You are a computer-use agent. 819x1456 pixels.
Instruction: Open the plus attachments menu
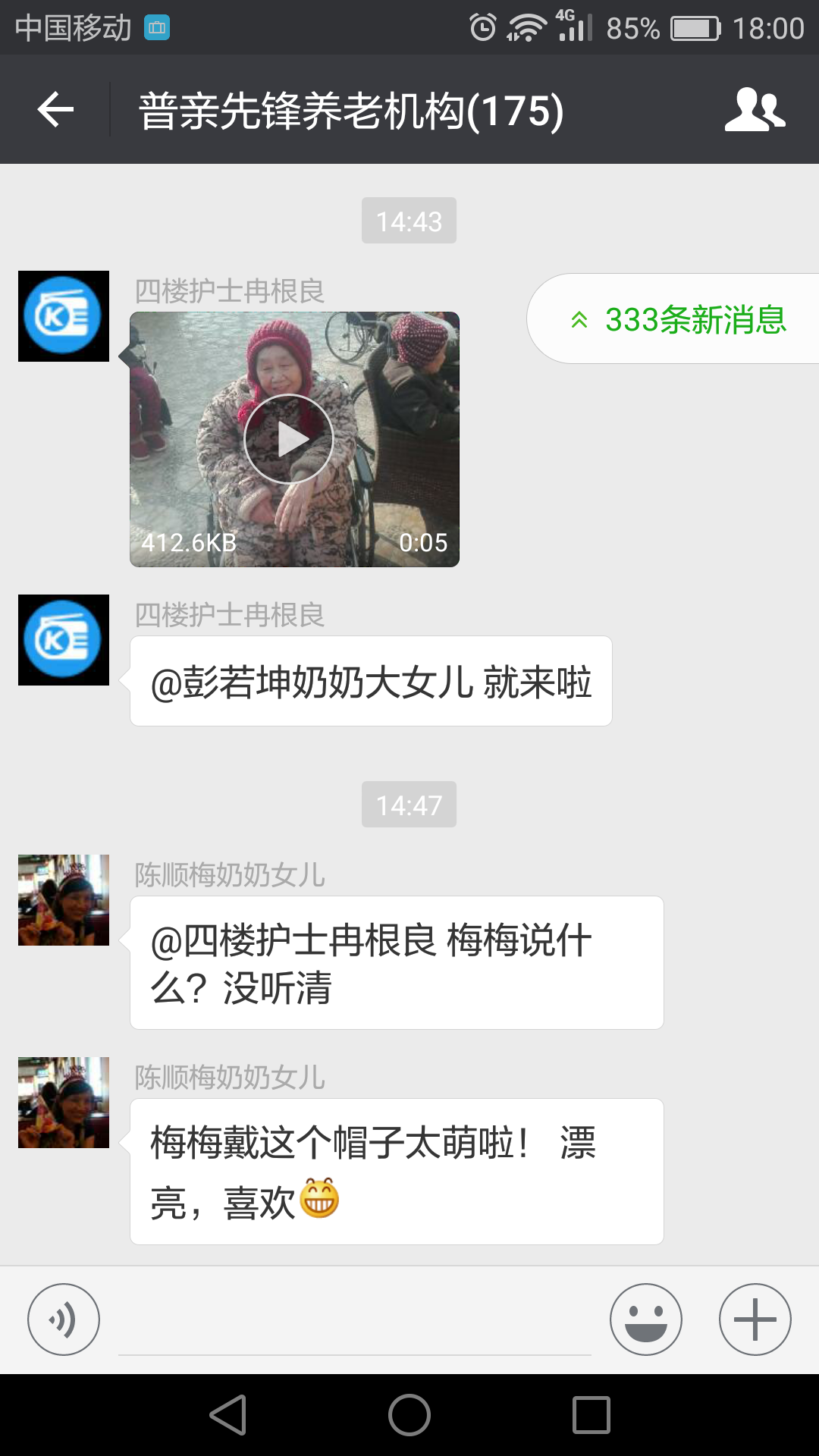click(x=755, y=1319)
